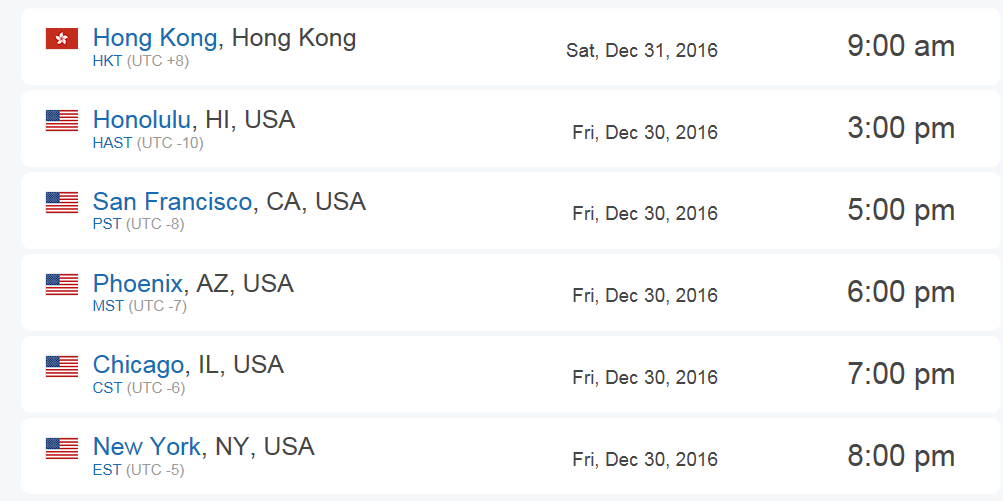Tap the EST time zone abbreviation
Screen dimensions: 1003x501
(x=106, y=470)
